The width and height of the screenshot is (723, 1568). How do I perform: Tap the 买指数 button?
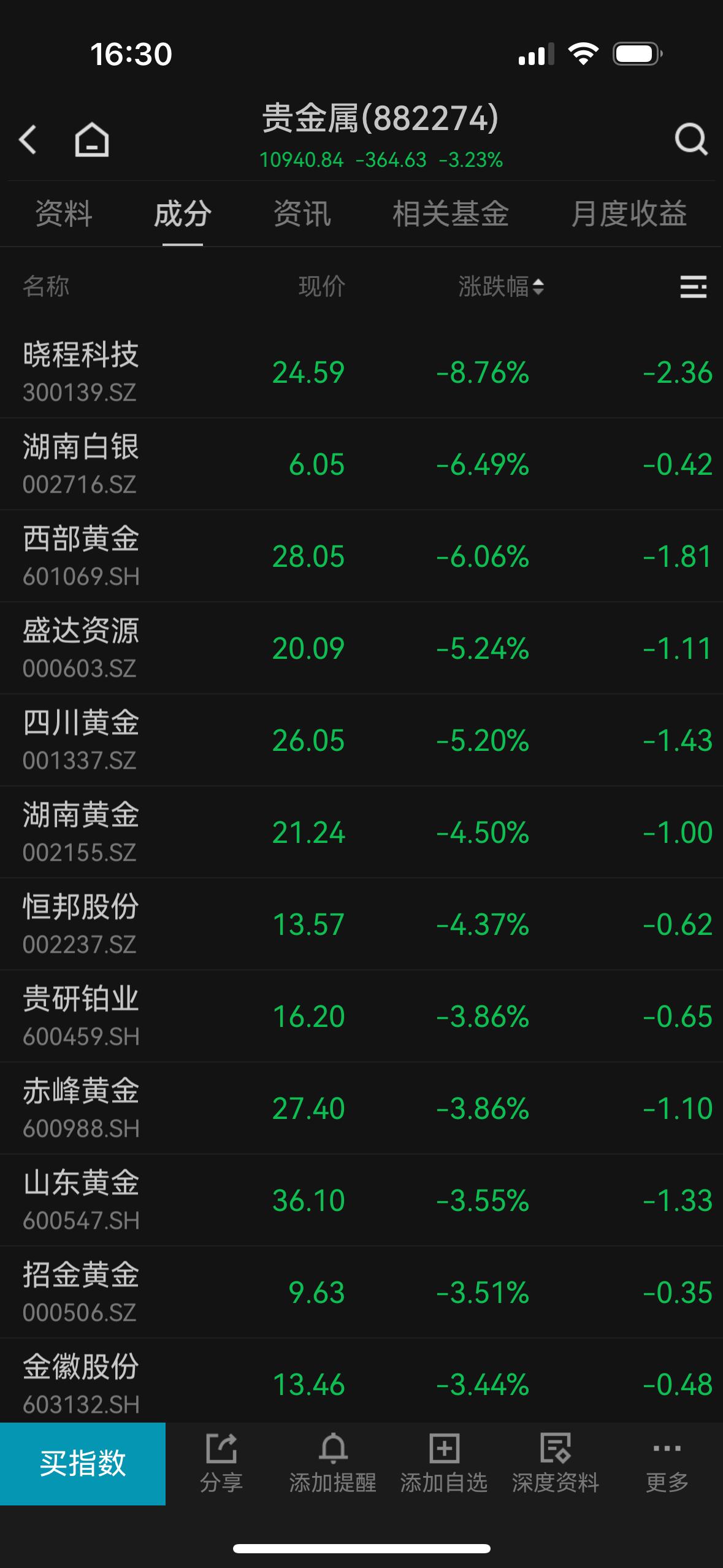coord(83,1464)
